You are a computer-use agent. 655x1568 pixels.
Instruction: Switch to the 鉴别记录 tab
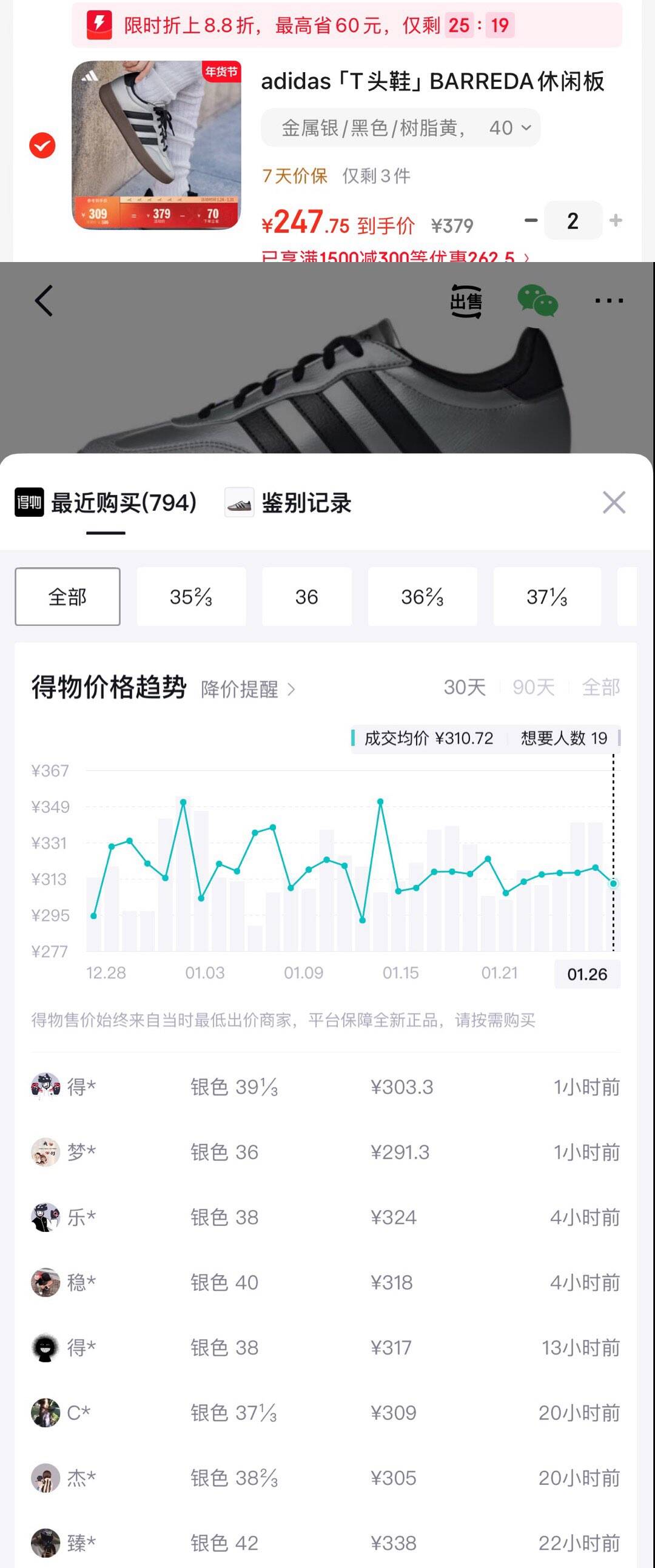click(x=289, y=503)
